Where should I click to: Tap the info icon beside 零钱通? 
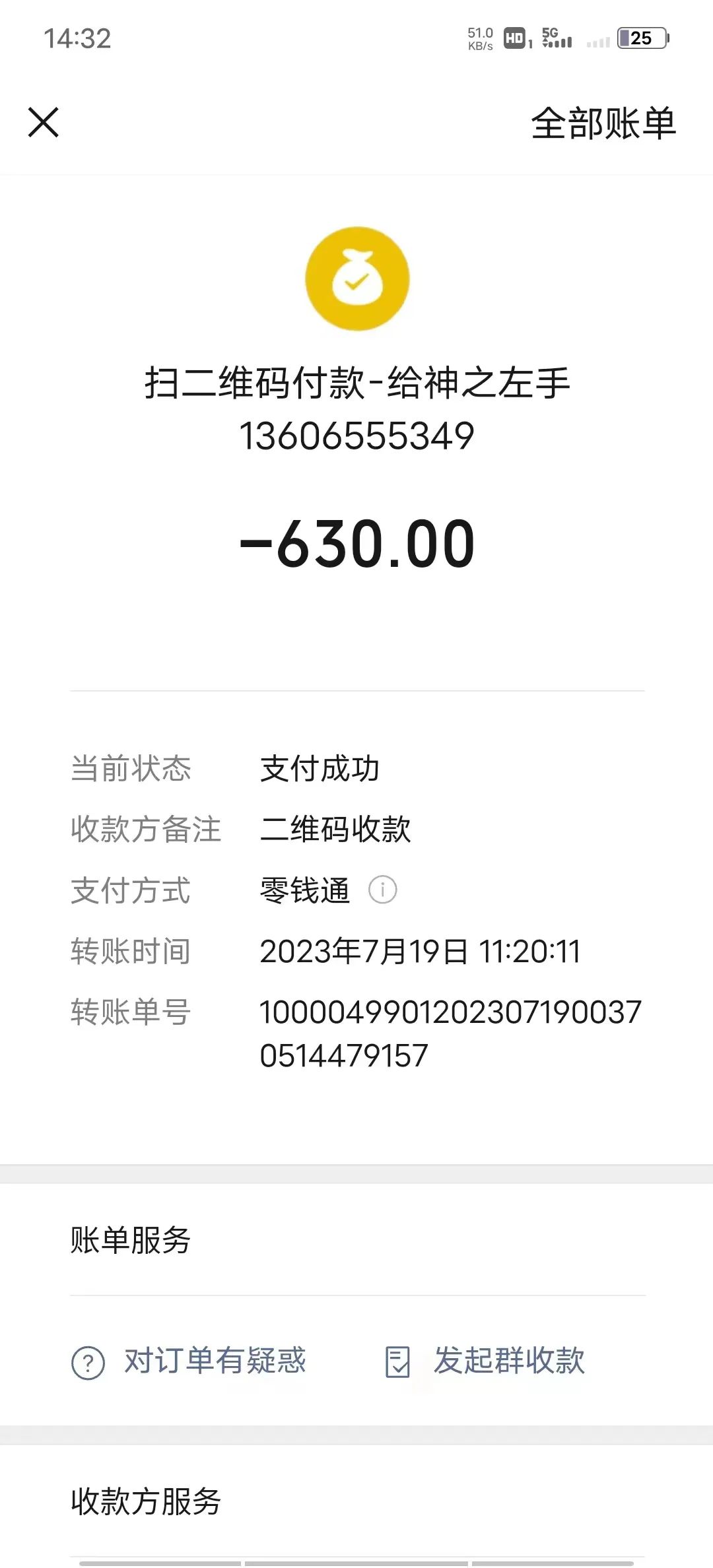click(382, 890)
